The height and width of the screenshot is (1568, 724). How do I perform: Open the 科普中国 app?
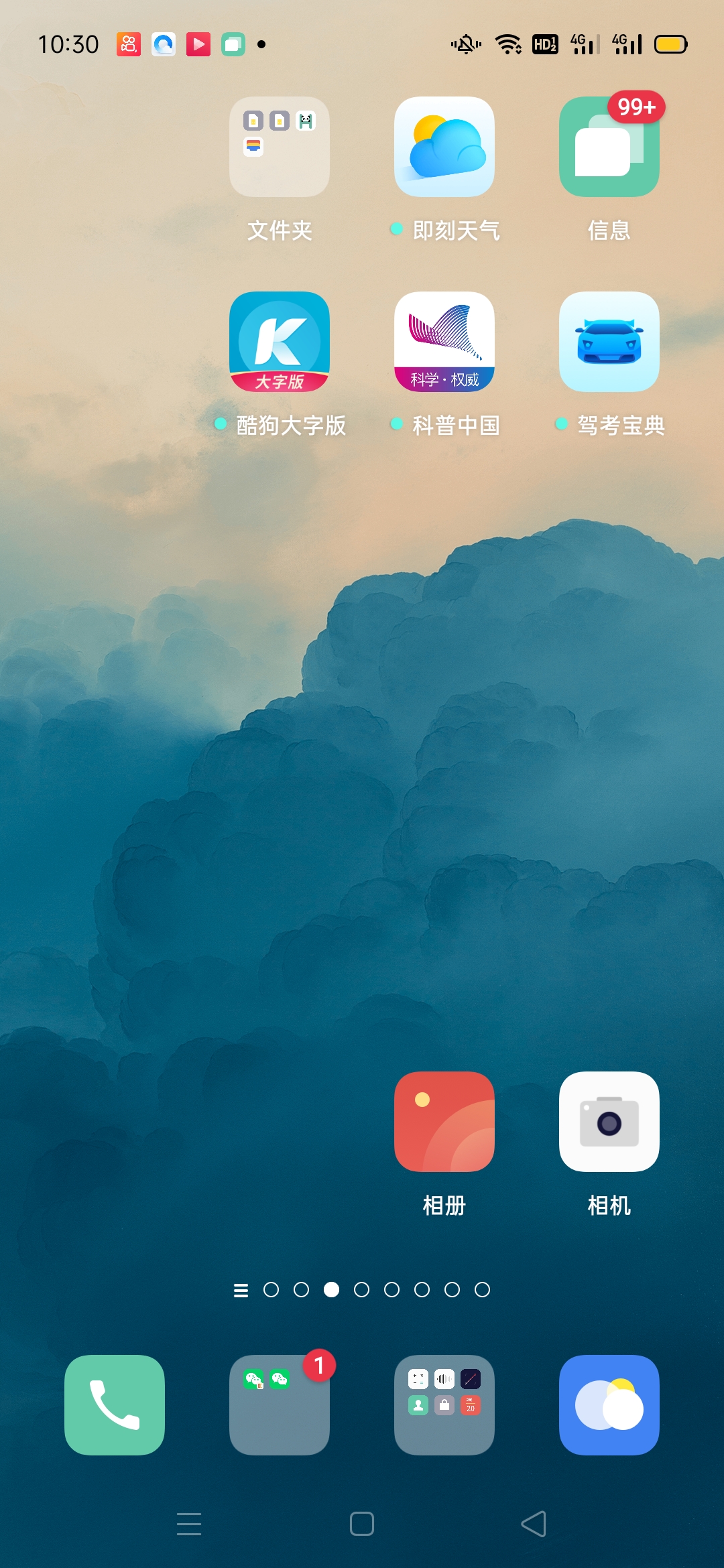pyautogui.click(x=444, y=342)
